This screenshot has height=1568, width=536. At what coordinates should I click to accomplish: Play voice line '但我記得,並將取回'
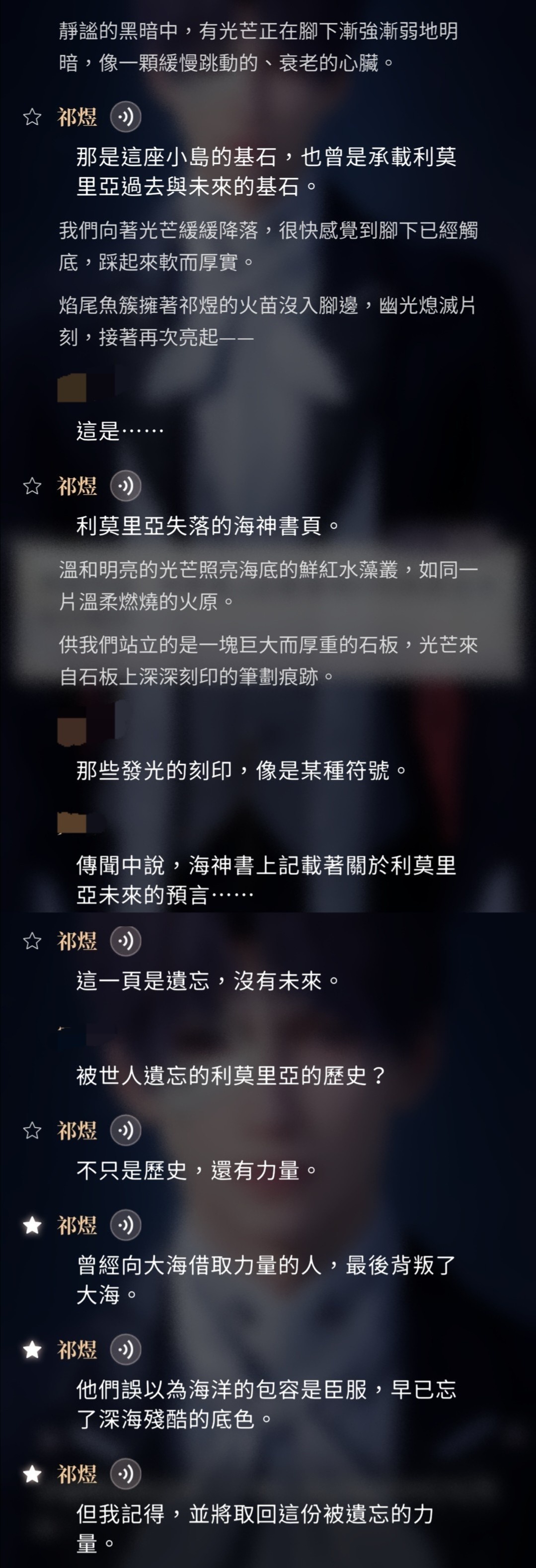click(126, 1474)
